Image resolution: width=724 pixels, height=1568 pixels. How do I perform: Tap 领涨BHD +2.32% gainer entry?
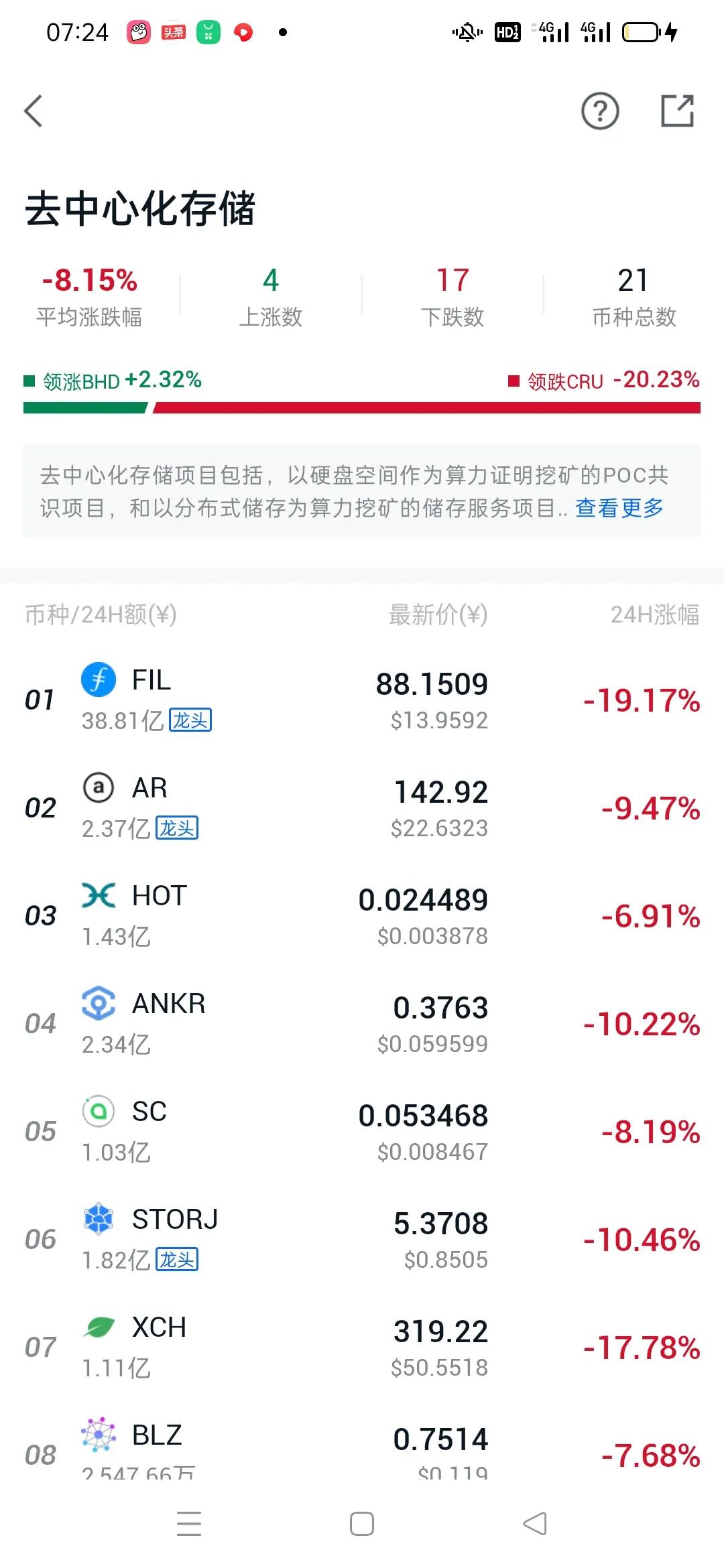pyautogui.click(x=111, y=380)
